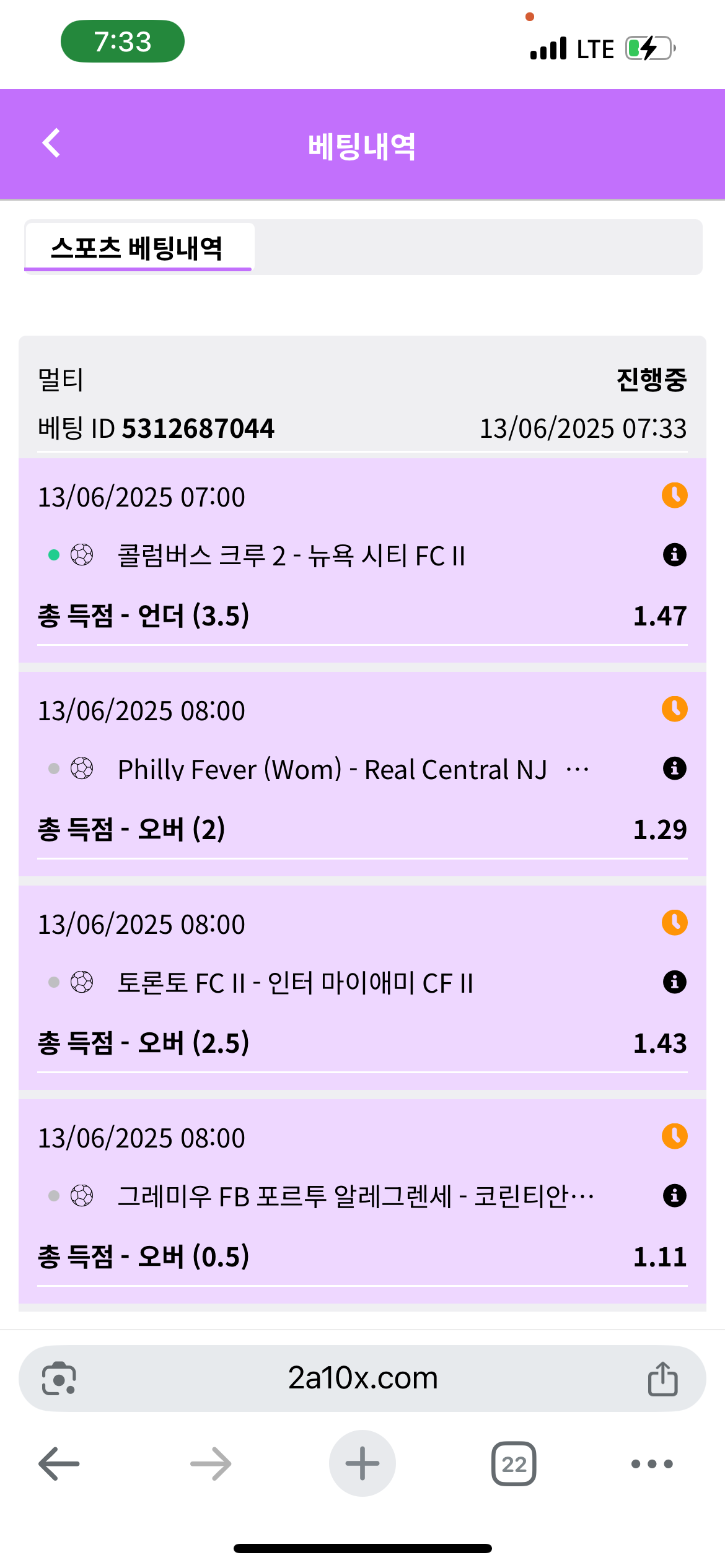
Task: Tap the 2a10x.com address bar
Action: pos(362,1379)
